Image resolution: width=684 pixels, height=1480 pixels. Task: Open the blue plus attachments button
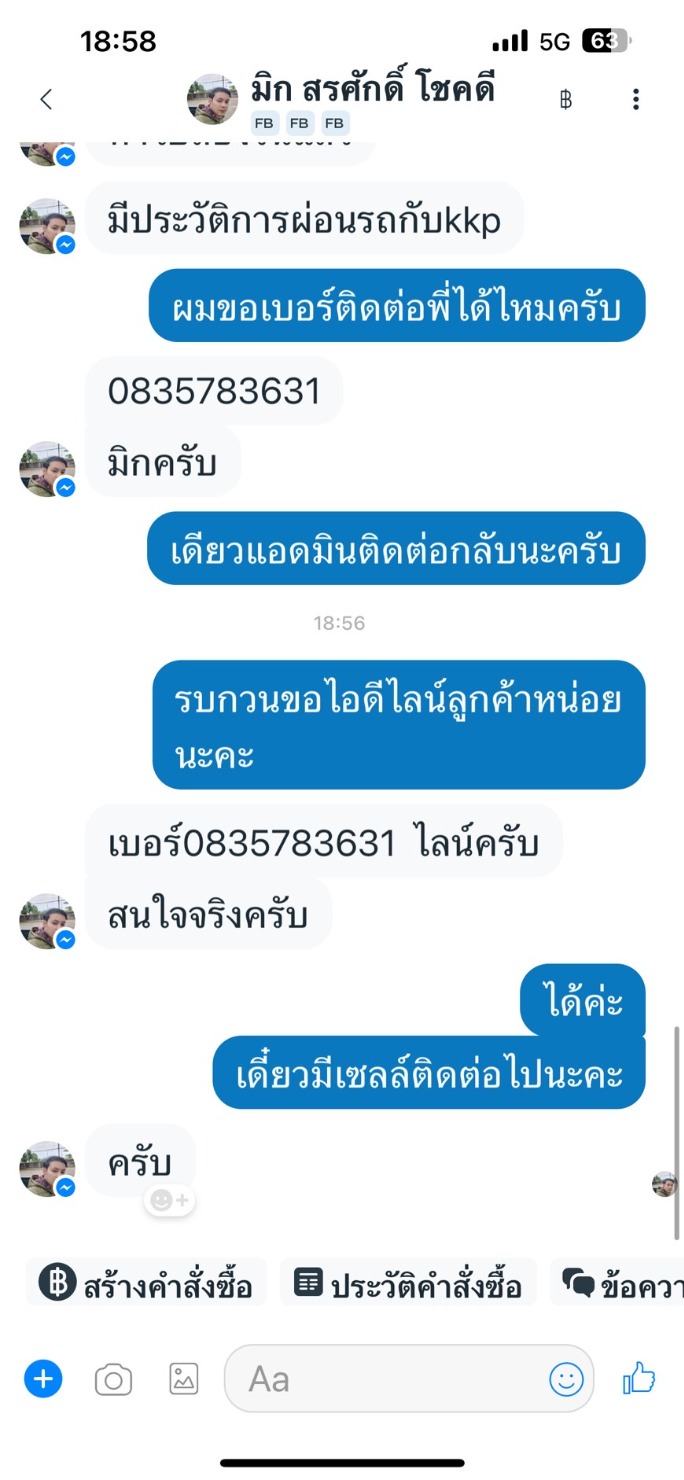[x=43, y=1380]
